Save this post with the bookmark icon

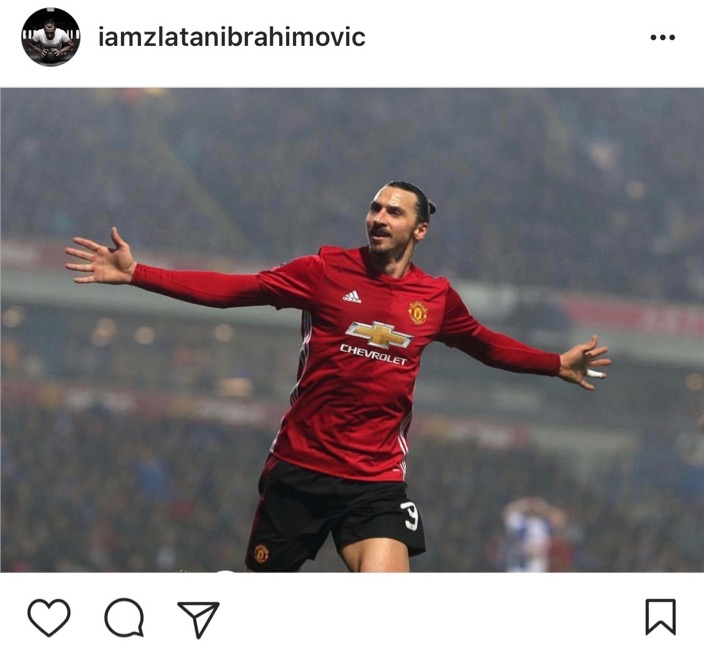[x=660, y=617]
